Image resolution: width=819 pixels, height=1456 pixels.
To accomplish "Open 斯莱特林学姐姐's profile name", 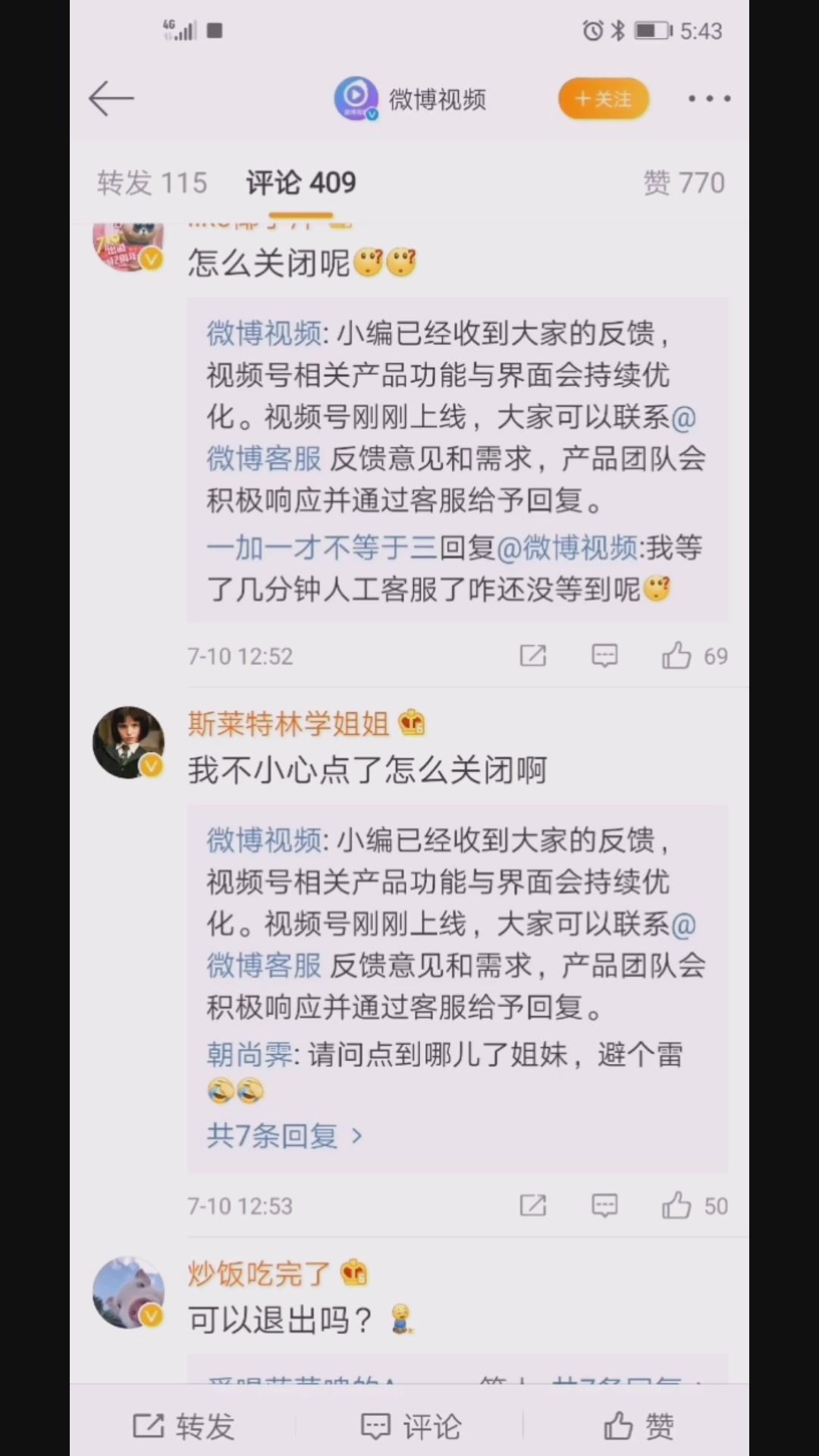I will (x=288, y=724).
